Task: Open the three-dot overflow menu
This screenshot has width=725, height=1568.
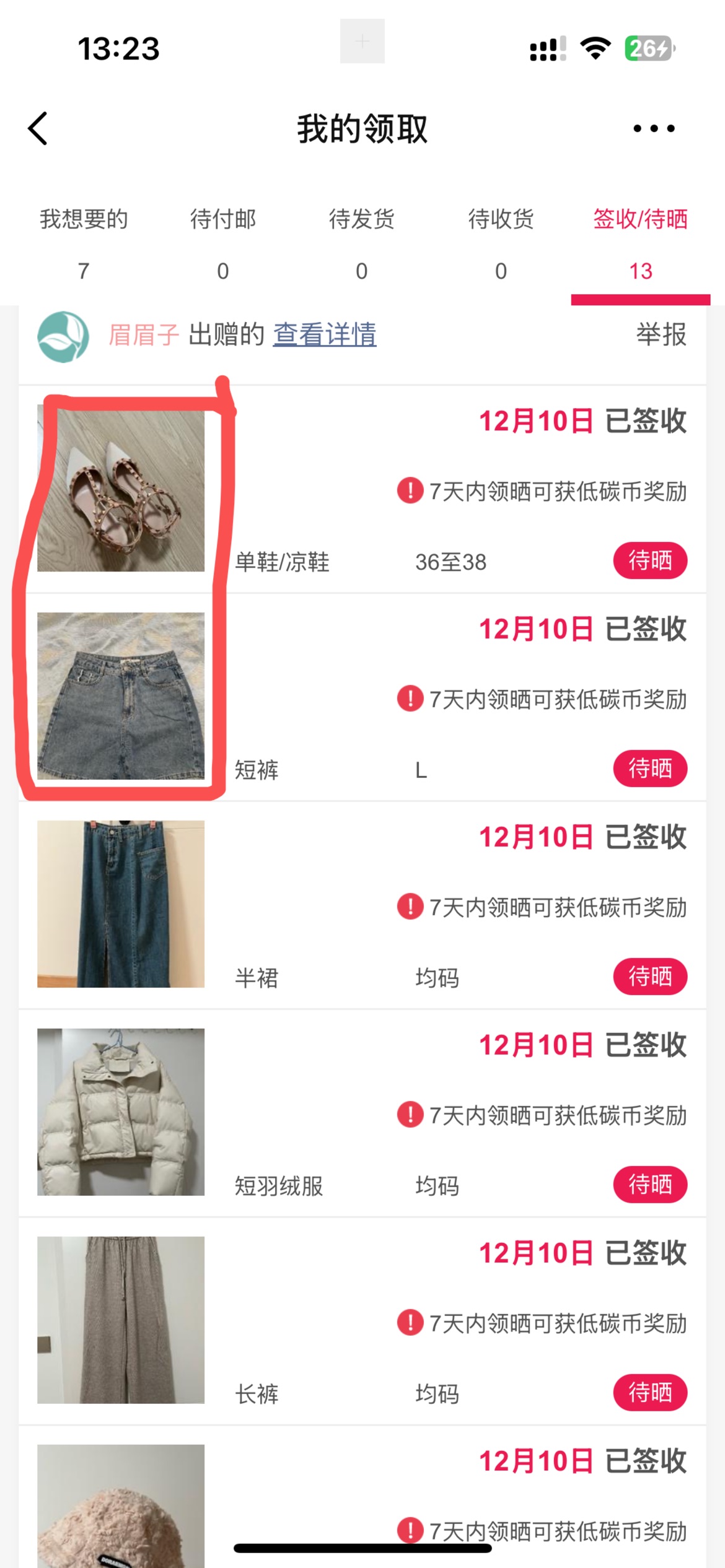Action: tap(653, 129)
